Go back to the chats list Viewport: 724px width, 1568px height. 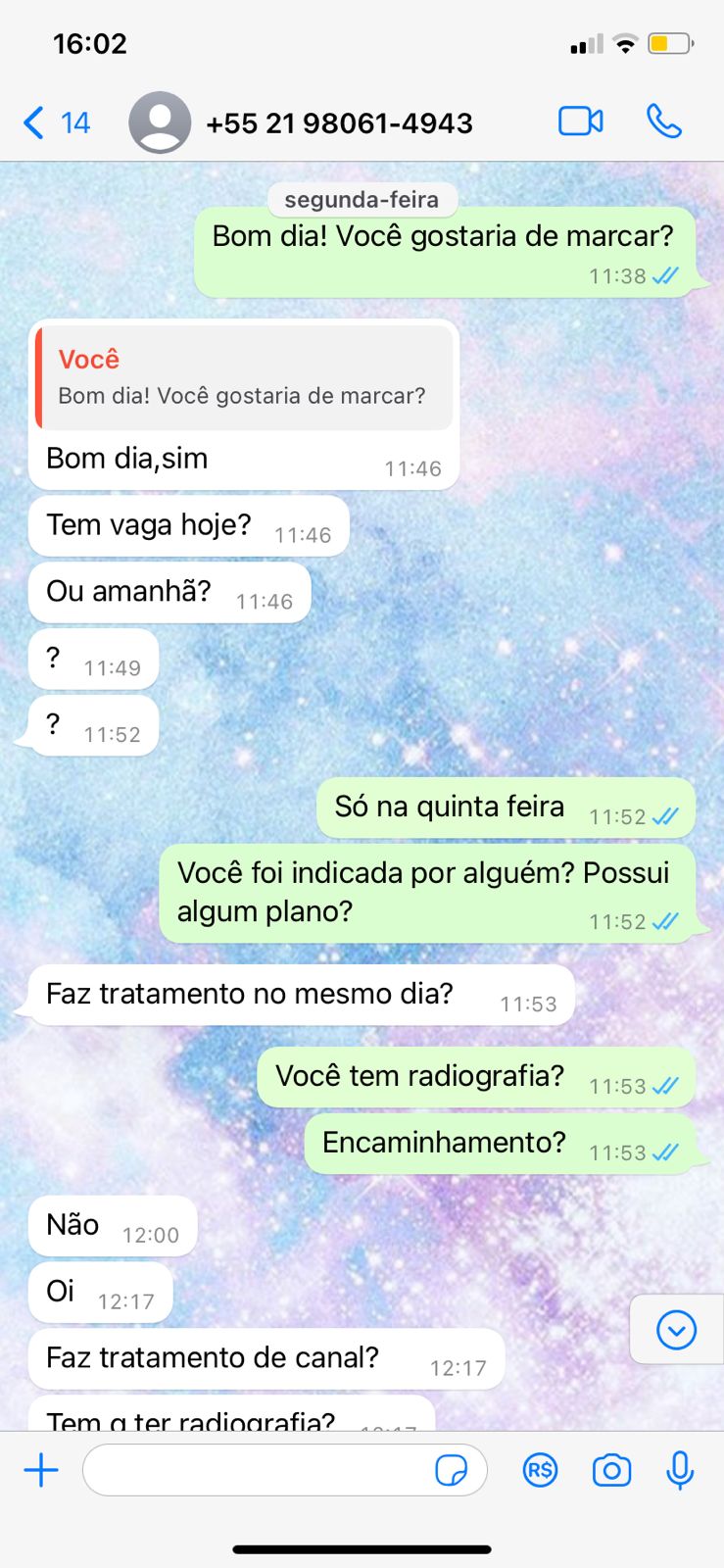coord(55,123)
